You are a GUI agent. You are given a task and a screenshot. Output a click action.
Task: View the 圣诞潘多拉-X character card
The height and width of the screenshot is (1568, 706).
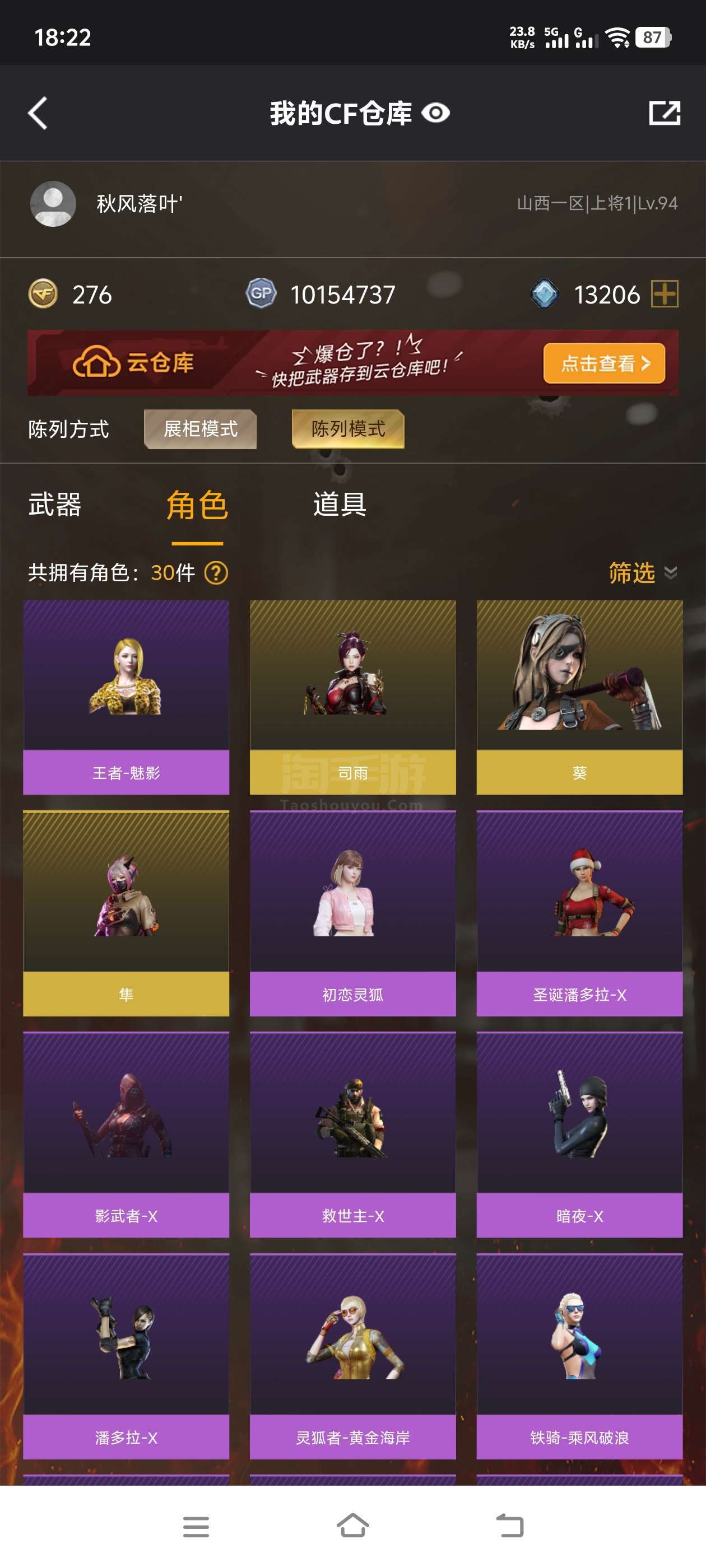[x=579, y=913]
